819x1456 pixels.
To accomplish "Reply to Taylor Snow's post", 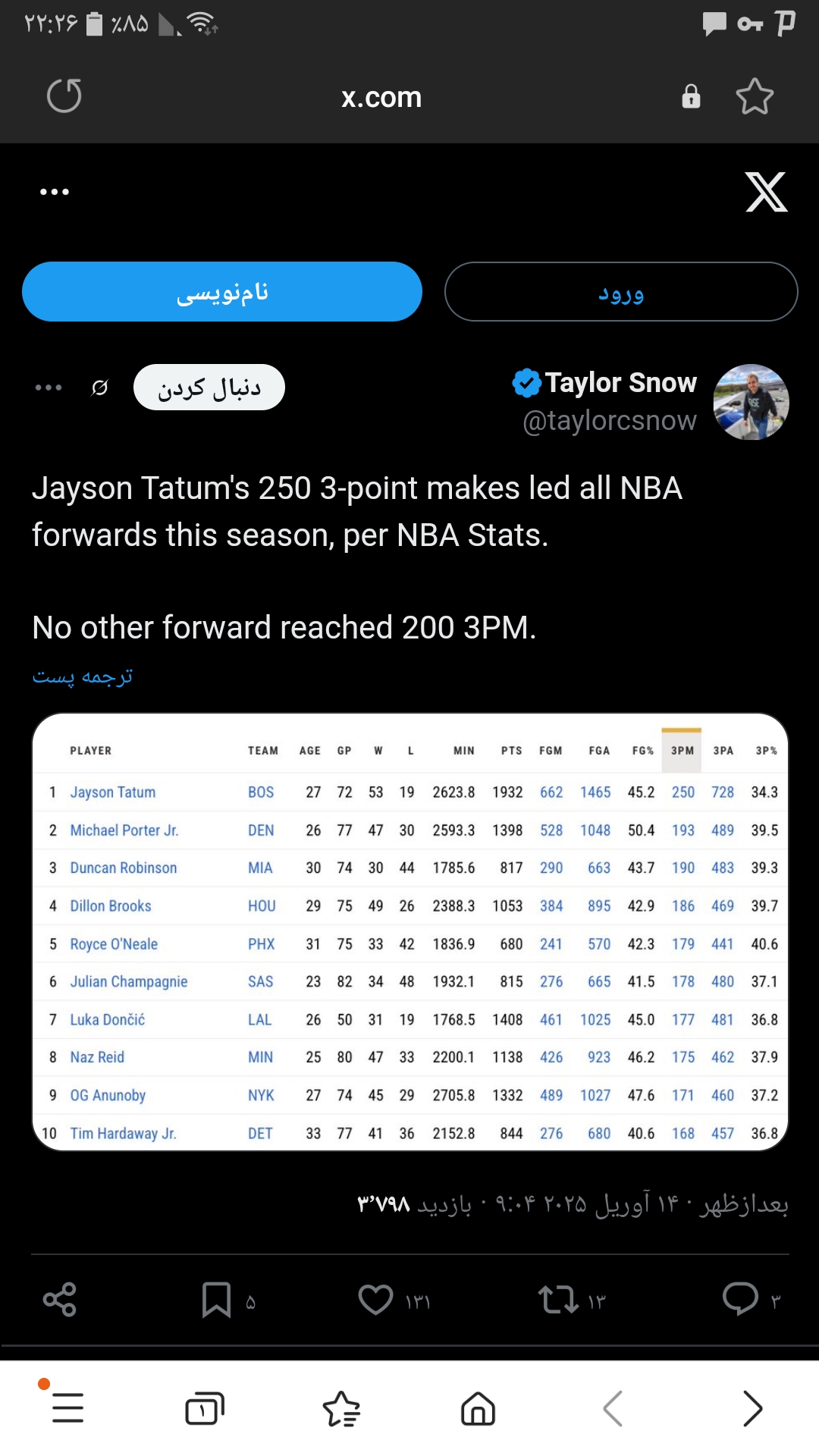I will tap(741, 1299).
